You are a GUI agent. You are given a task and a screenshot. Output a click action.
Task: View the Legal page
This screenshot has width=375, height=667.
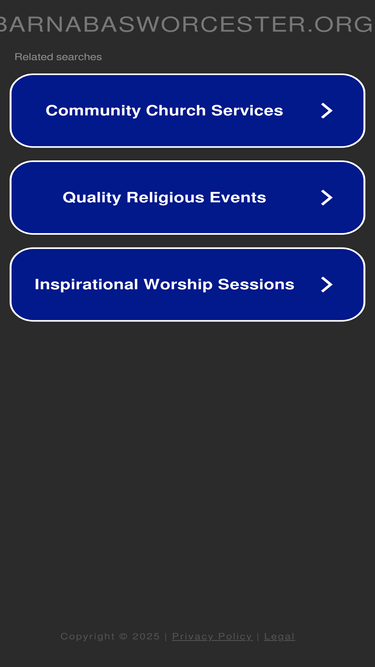279,636
